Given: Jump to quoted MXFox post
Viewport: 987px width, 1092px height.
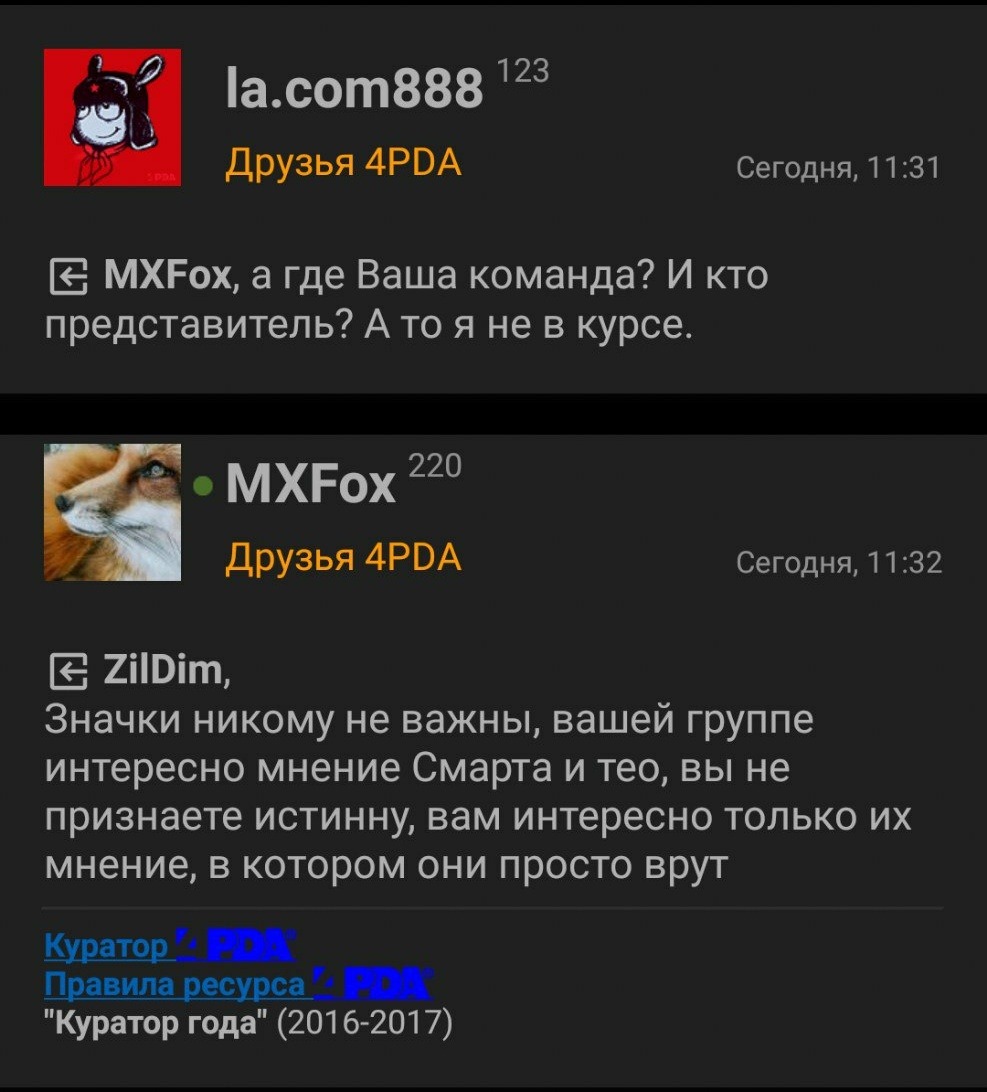Looking at the screenshot, I should point(69,274).
